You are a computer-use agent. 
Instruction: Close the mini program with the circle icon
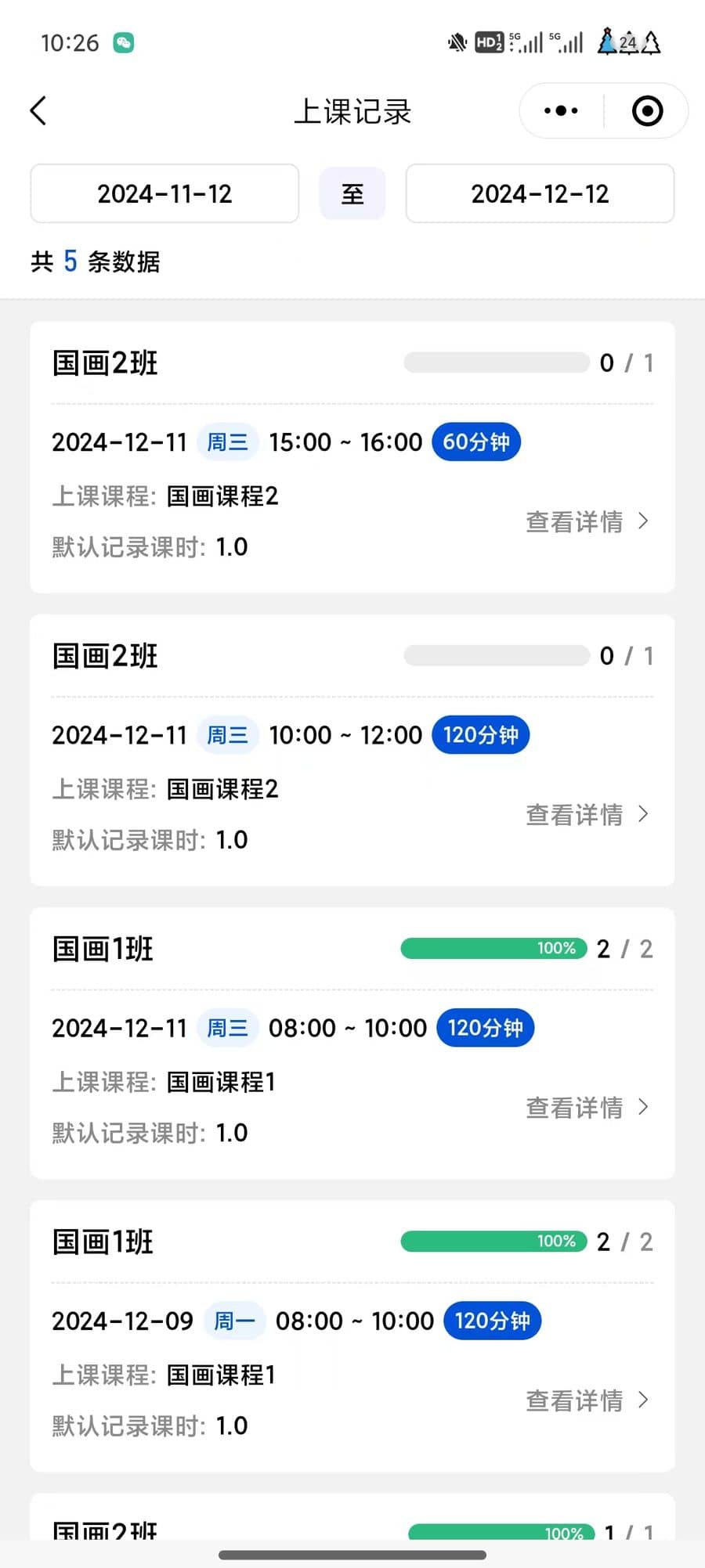tap(647, 111)
